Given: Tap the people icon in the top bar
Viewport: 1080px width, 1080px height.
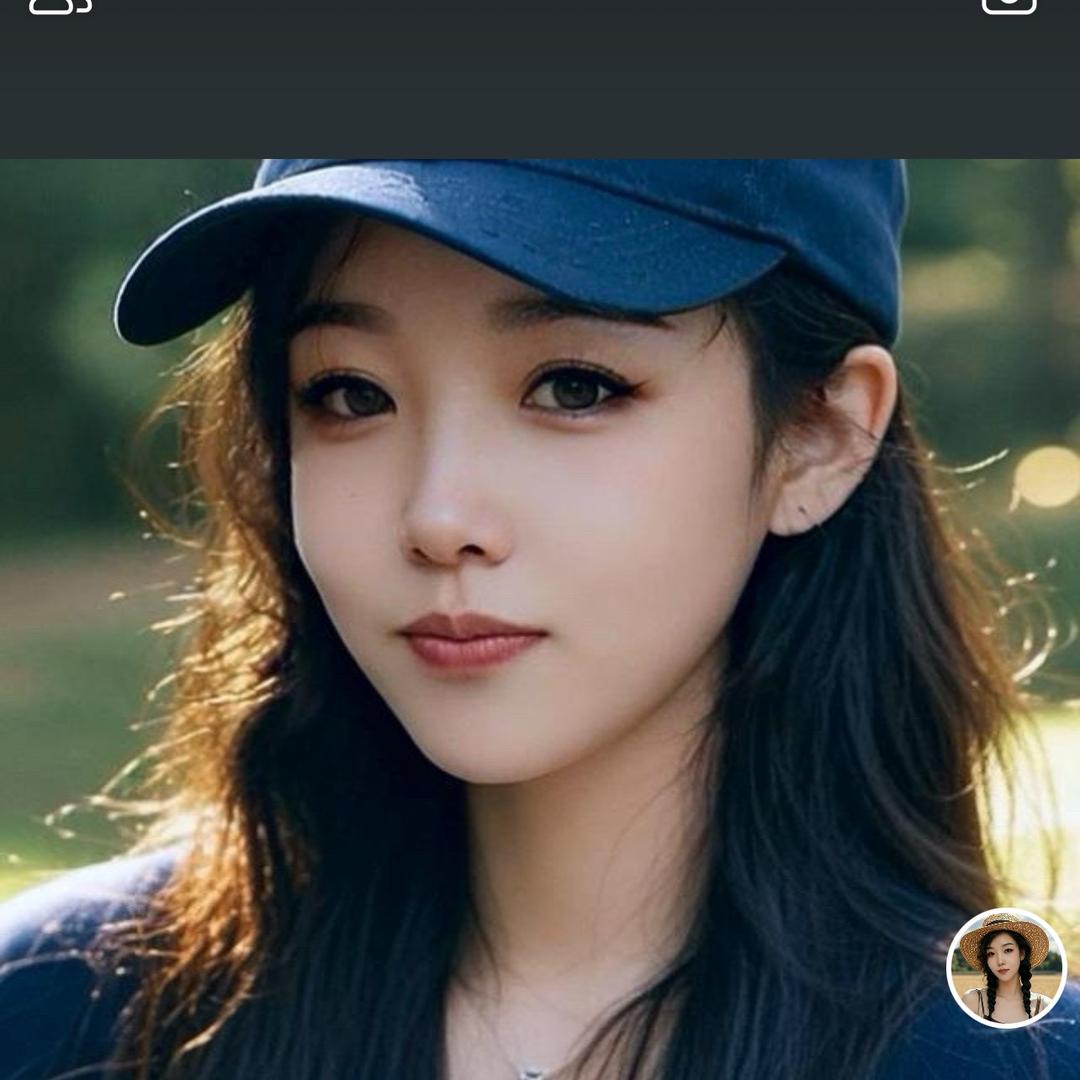Looking at the screenshot, I should (60, 6).
